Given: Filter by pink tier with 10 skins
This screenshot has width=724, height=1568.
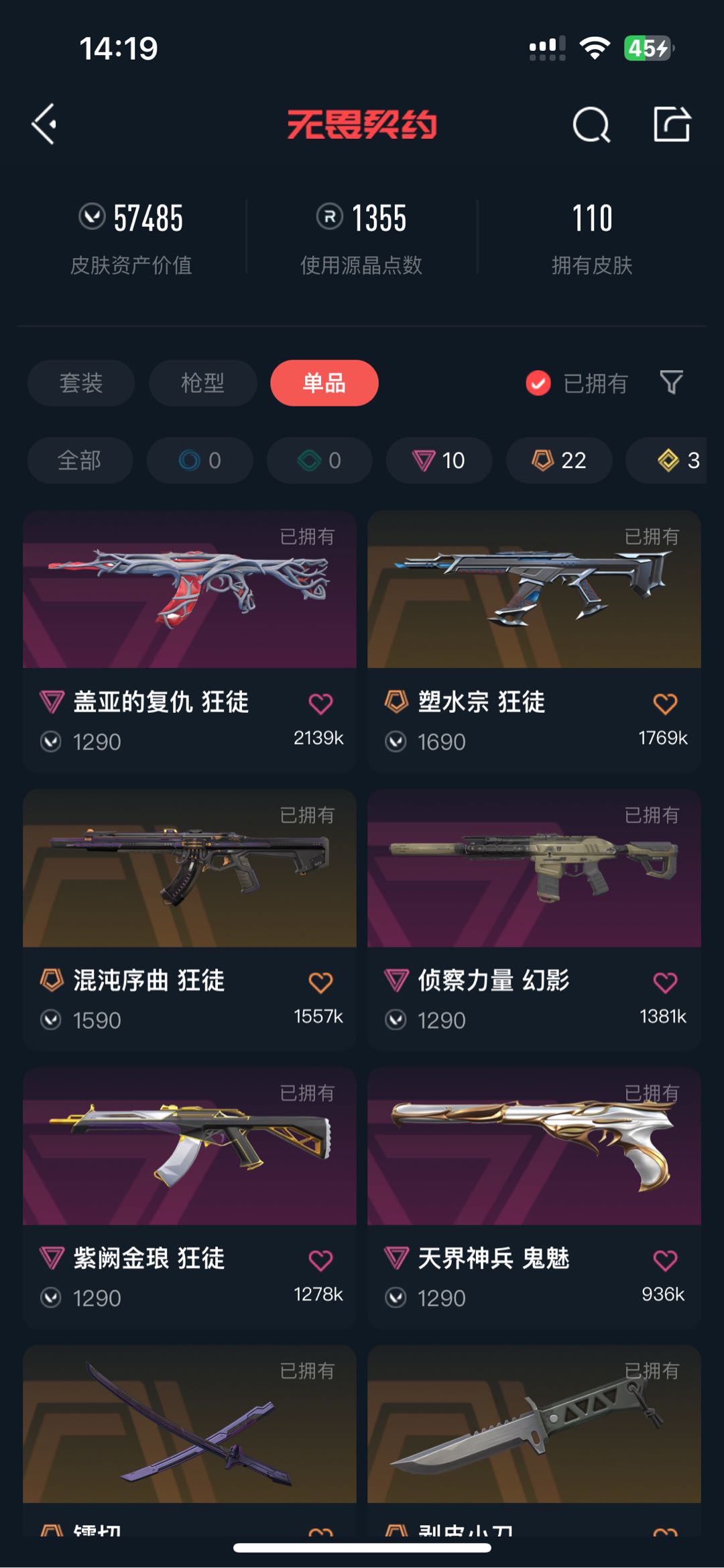Looking at the screenshot, I should (439, 460).
